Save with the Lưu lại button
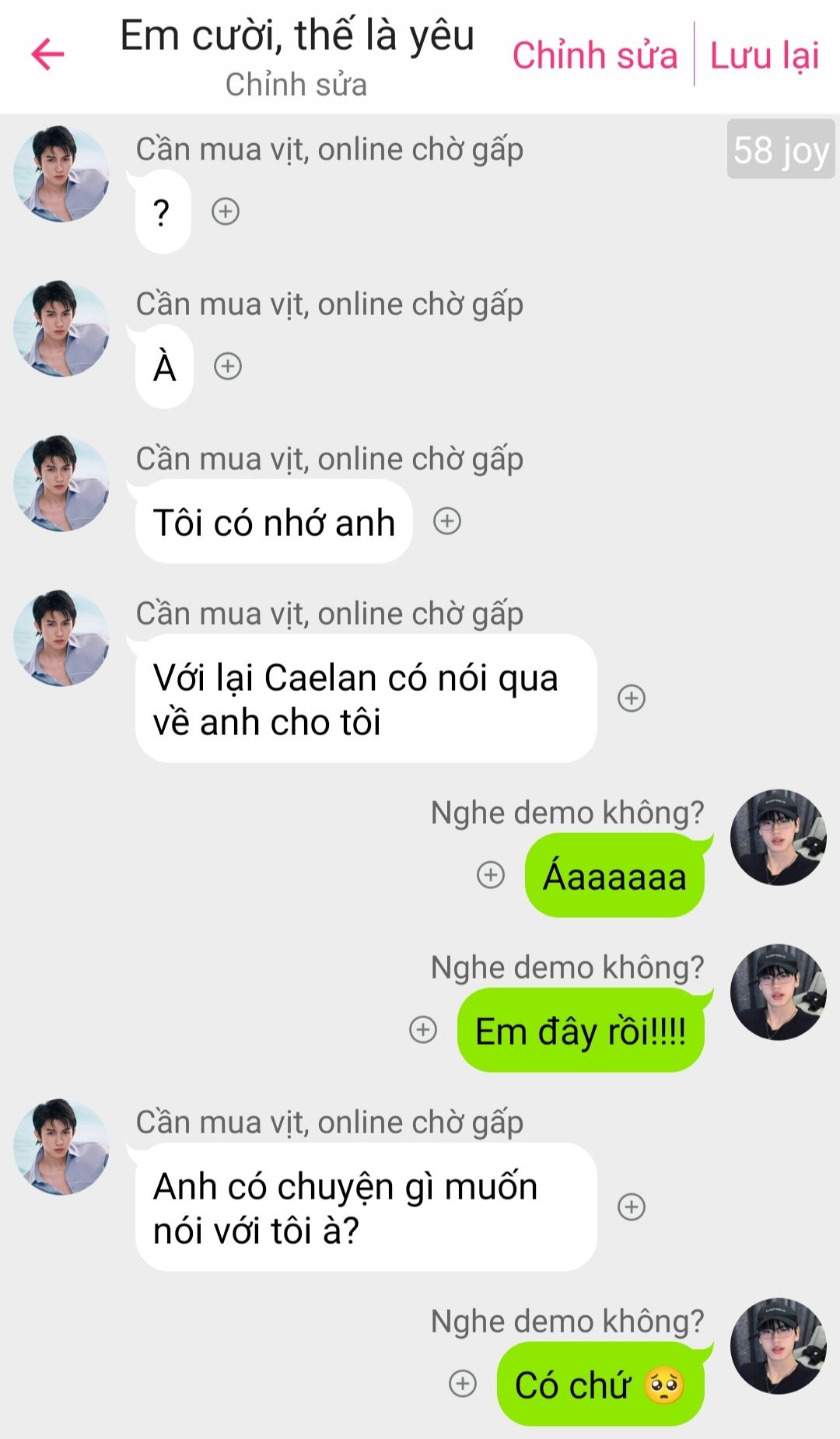The height and width of the screenshot is (1439, 840). [765, 55]
